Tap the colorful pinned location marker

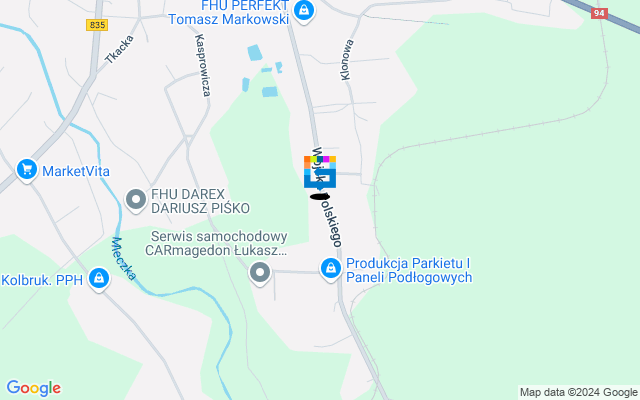tap(320, 171)
